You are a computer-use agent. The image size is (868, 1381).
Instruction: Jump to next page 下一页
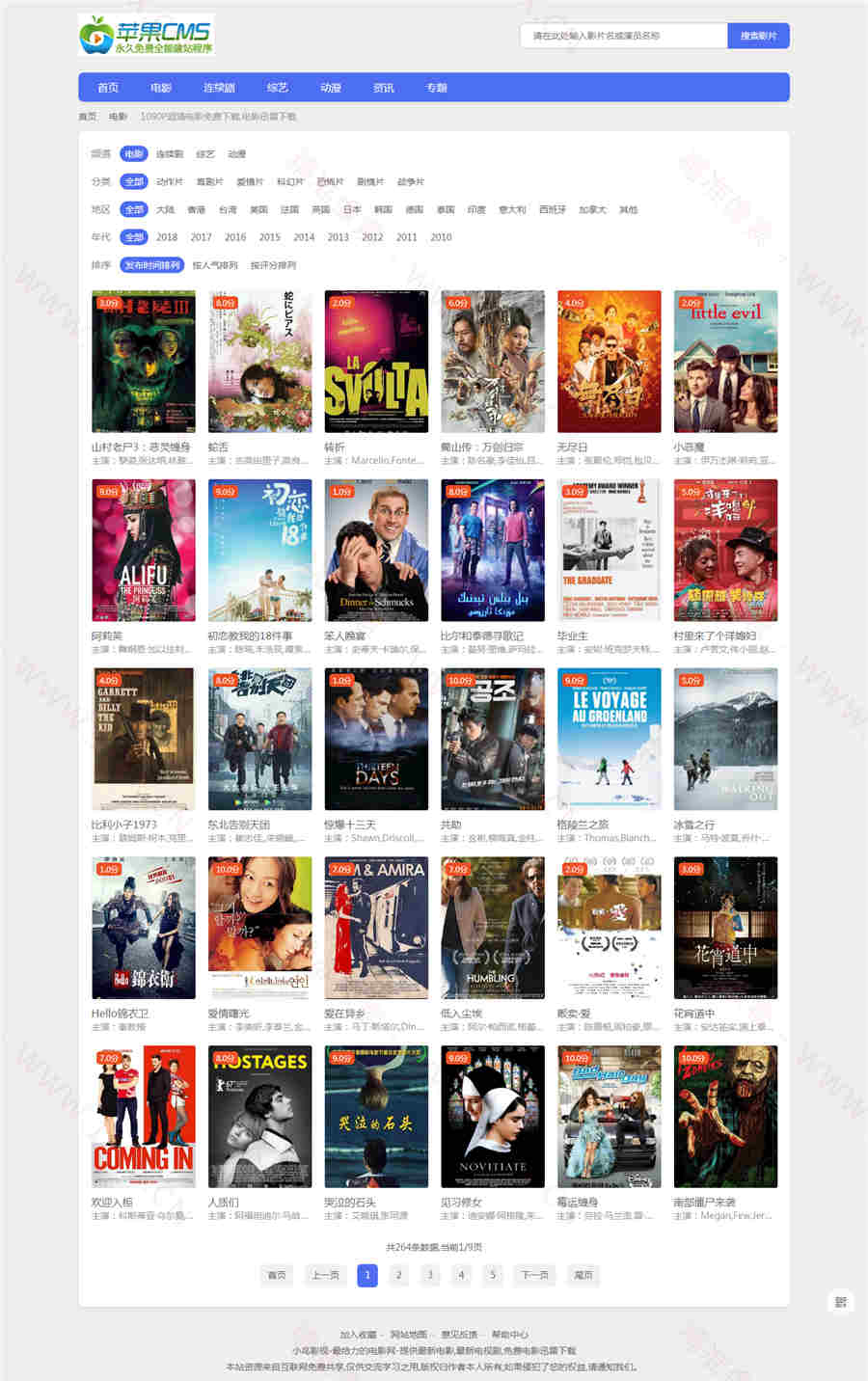pyautogui.click(x=535, y=1275)
